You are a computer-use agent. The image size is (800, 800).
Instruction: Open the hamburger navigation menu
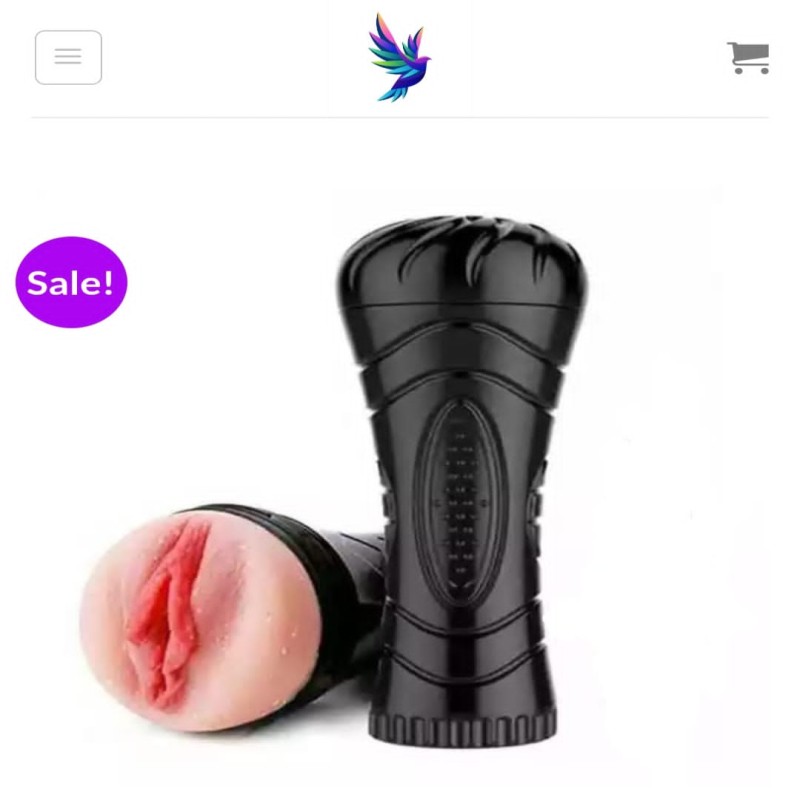coord(68,57)
